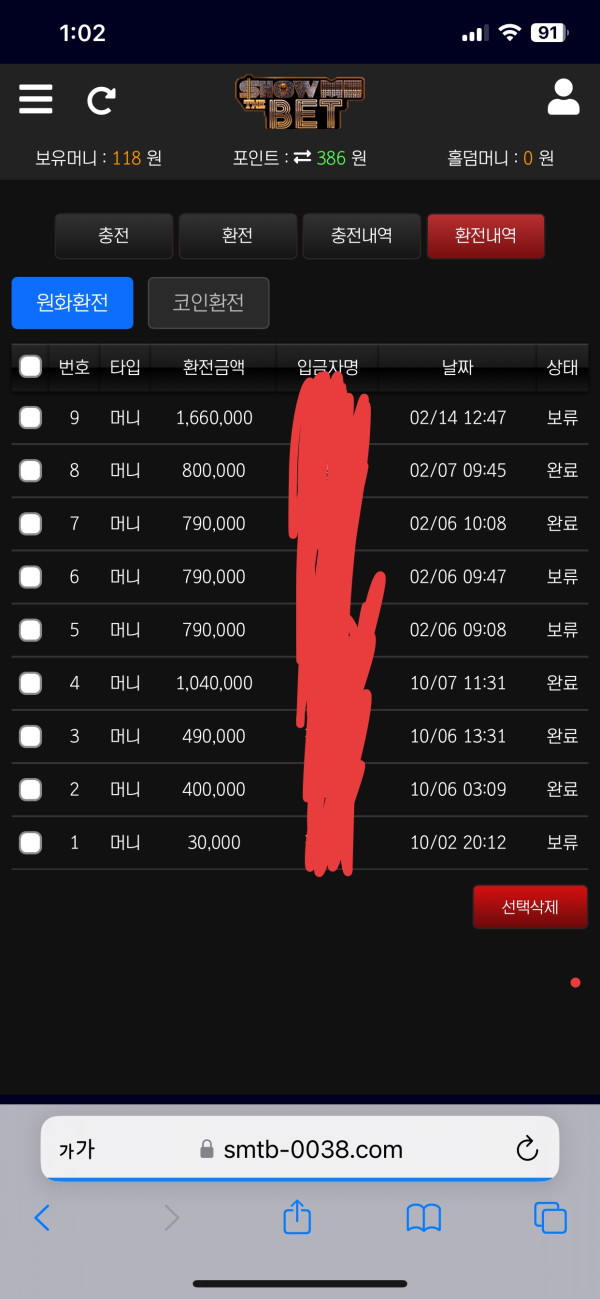
Task: Go to the 충전내역 tab
Action: [x=361, y=236]
